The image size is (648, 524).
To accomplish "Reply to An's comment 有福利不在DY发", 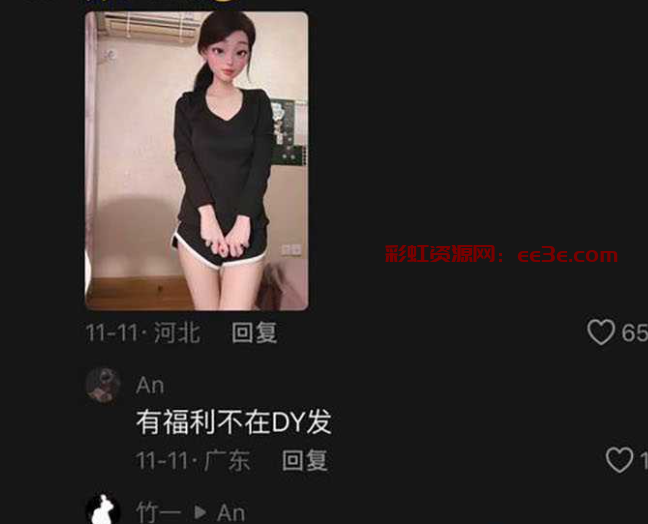I will coord(304,461).
